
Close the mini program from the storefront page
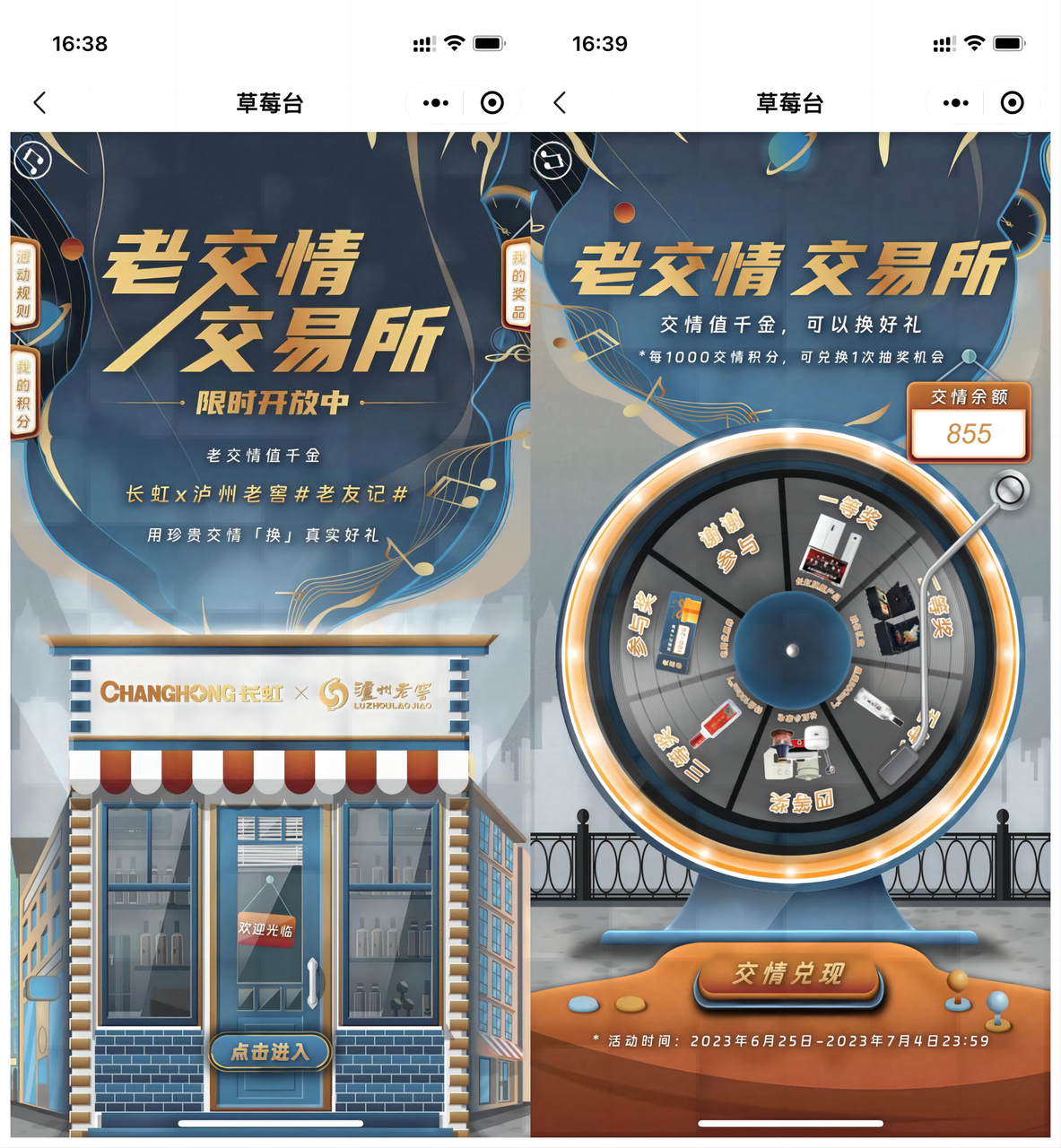(491, 103)
